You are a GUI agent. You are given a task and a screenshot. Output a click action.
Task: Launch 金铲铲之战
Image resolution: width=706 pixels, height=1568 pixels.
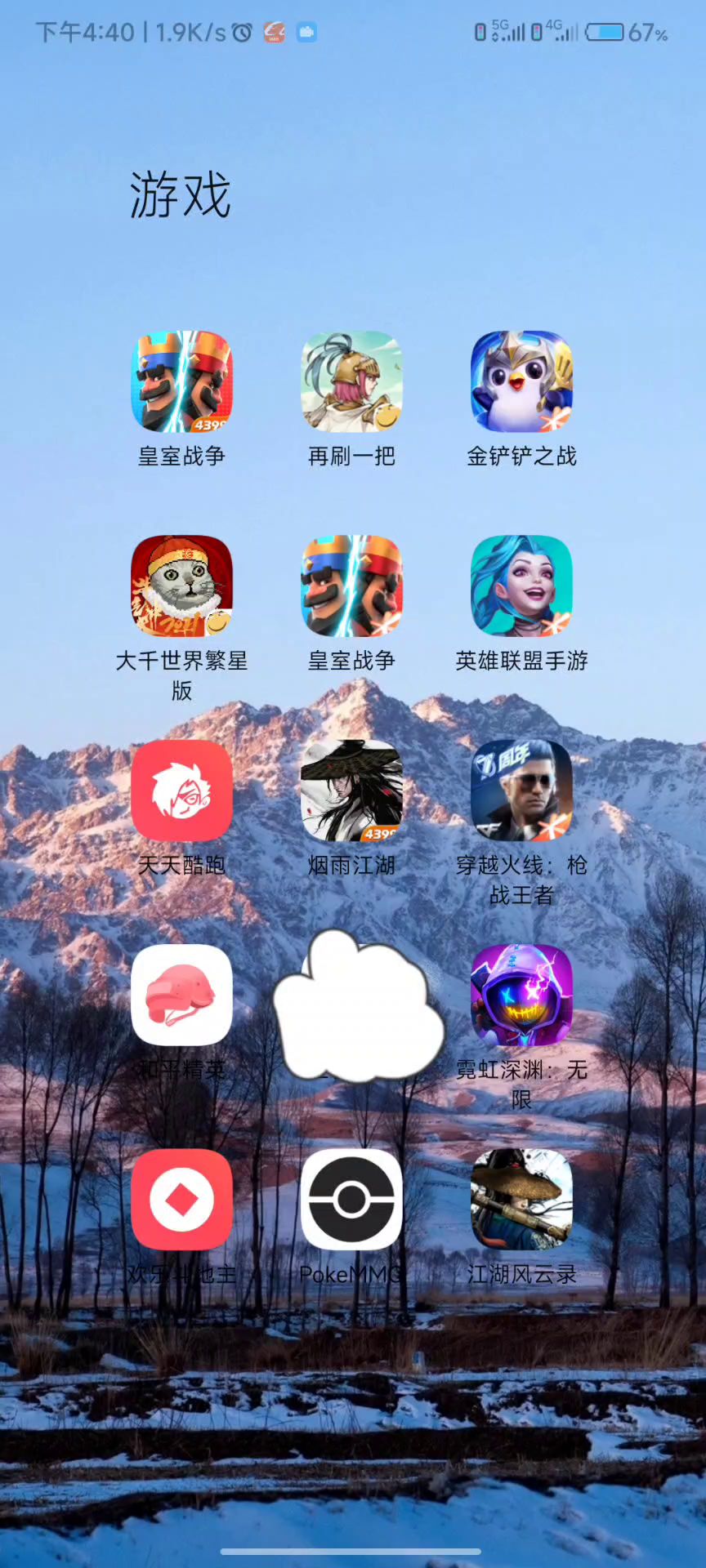pyautogui.click(x=521, y=381)
